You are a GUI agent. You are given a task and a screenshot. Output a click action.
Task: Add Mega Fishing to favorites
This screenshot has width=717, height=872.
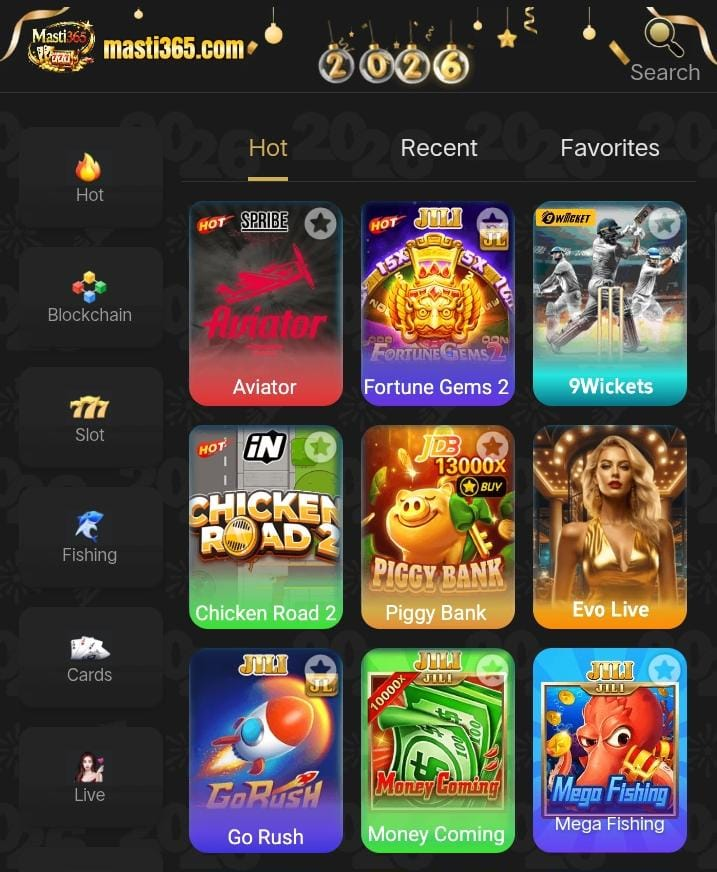point(664,668)
